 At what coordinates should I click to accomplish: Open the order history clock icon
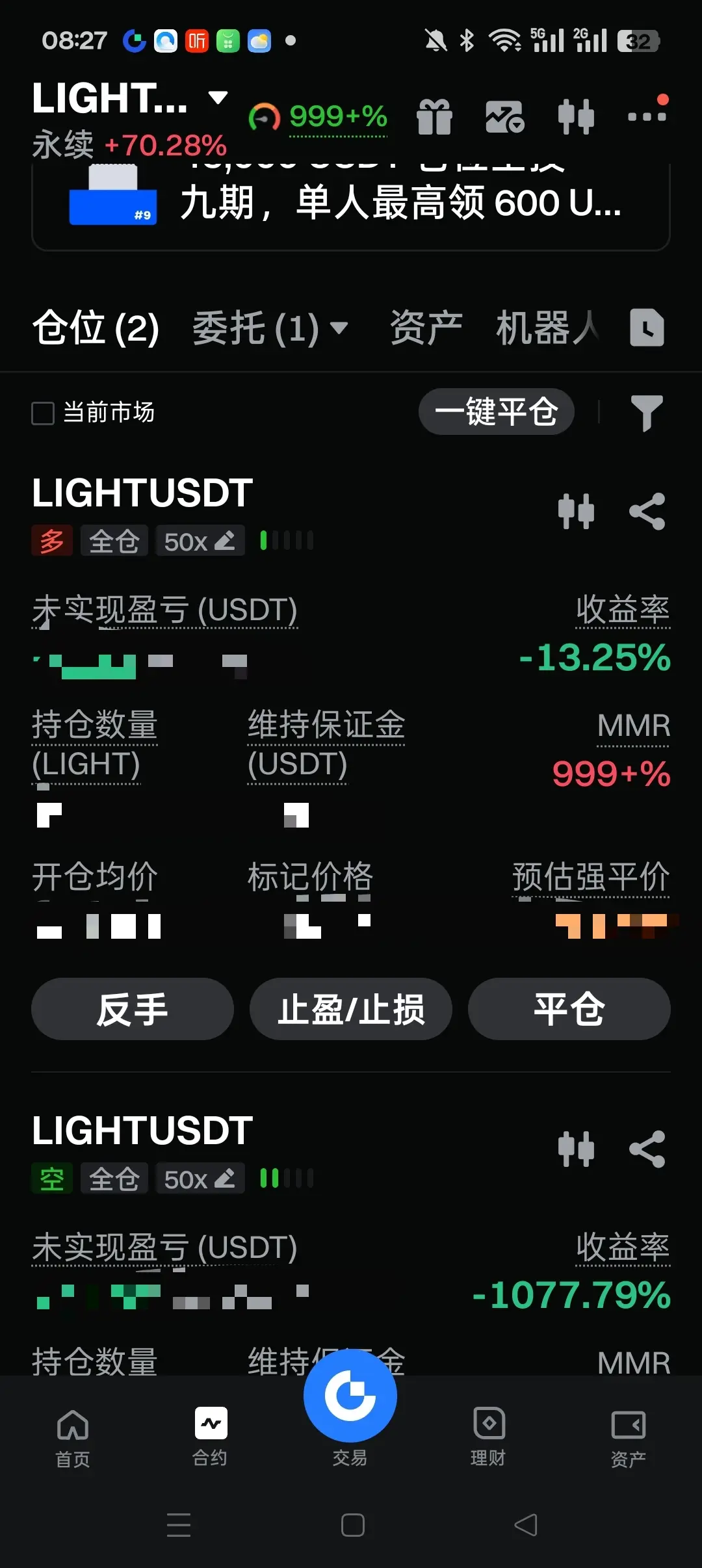647,328
